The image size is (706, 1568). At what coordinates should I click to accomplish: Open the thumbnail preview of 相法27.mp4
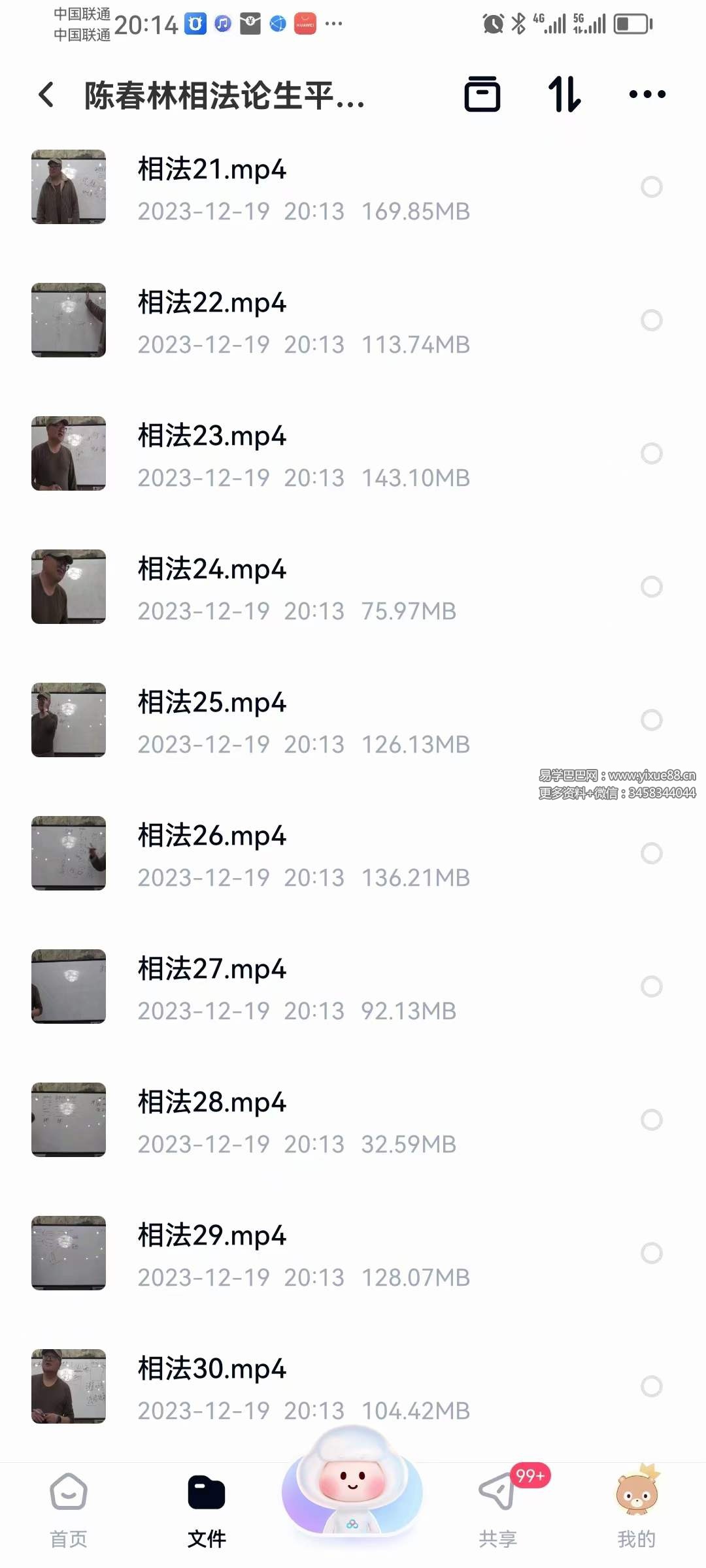click(68, 987)
